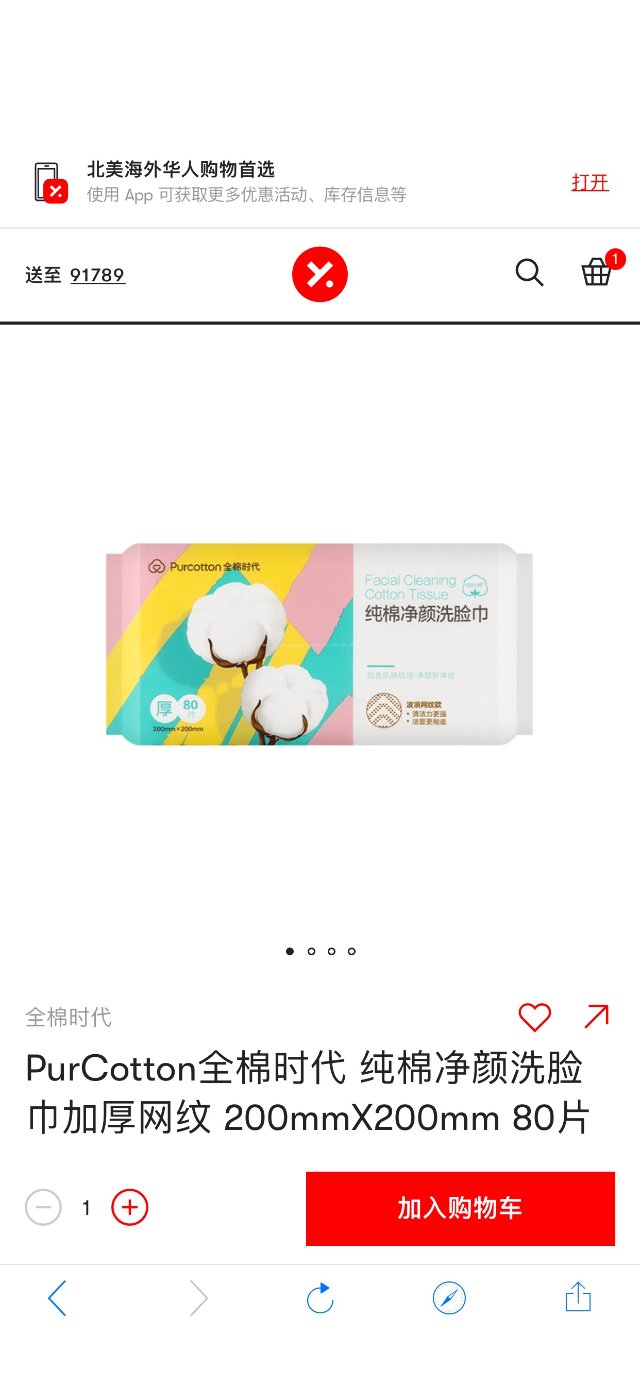Jump to the second image dot
Screen dimensions: 640x1385
click(x=311, y=951)
